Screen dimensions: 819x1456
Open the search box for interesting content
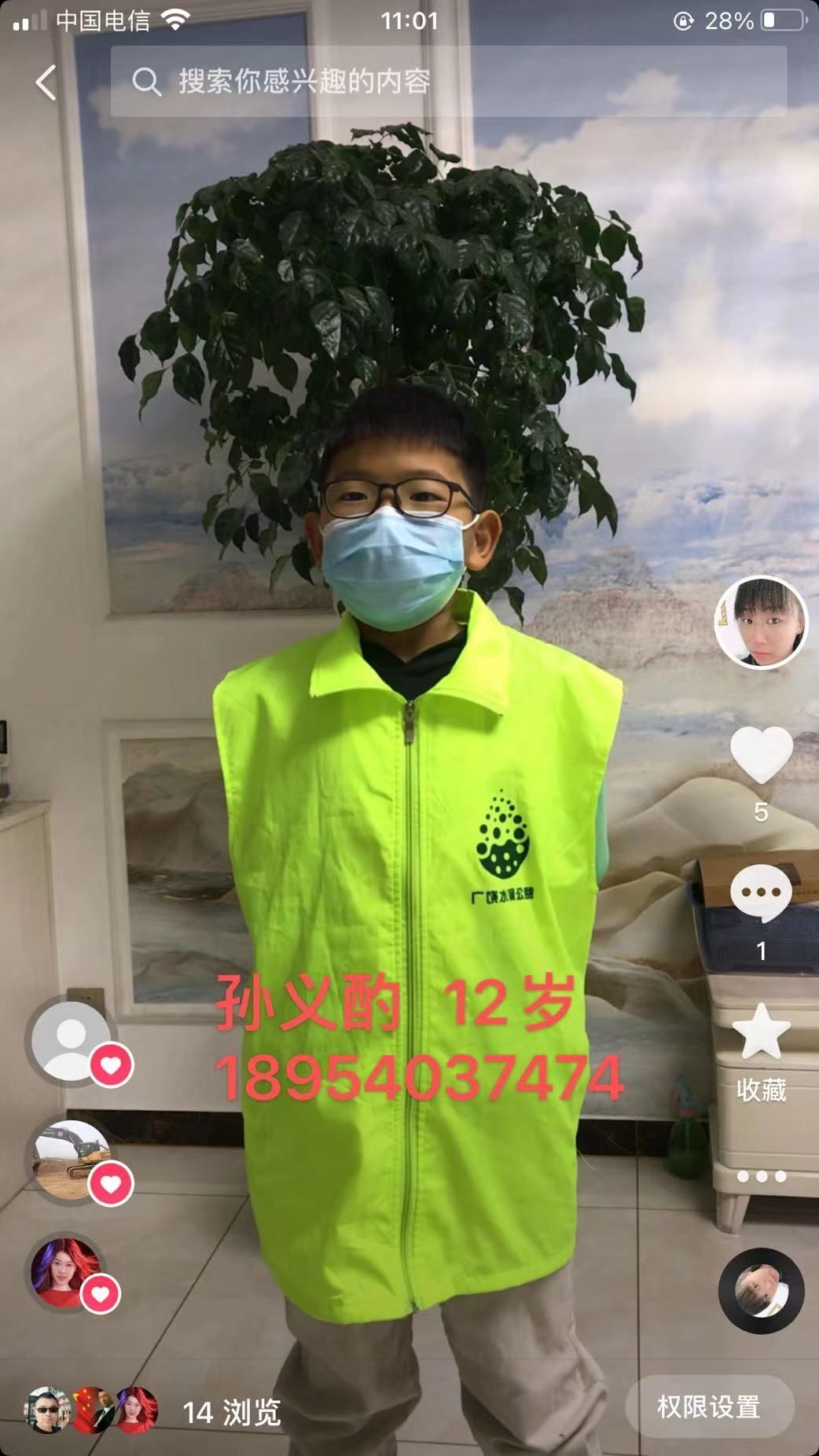coord(448,82)
